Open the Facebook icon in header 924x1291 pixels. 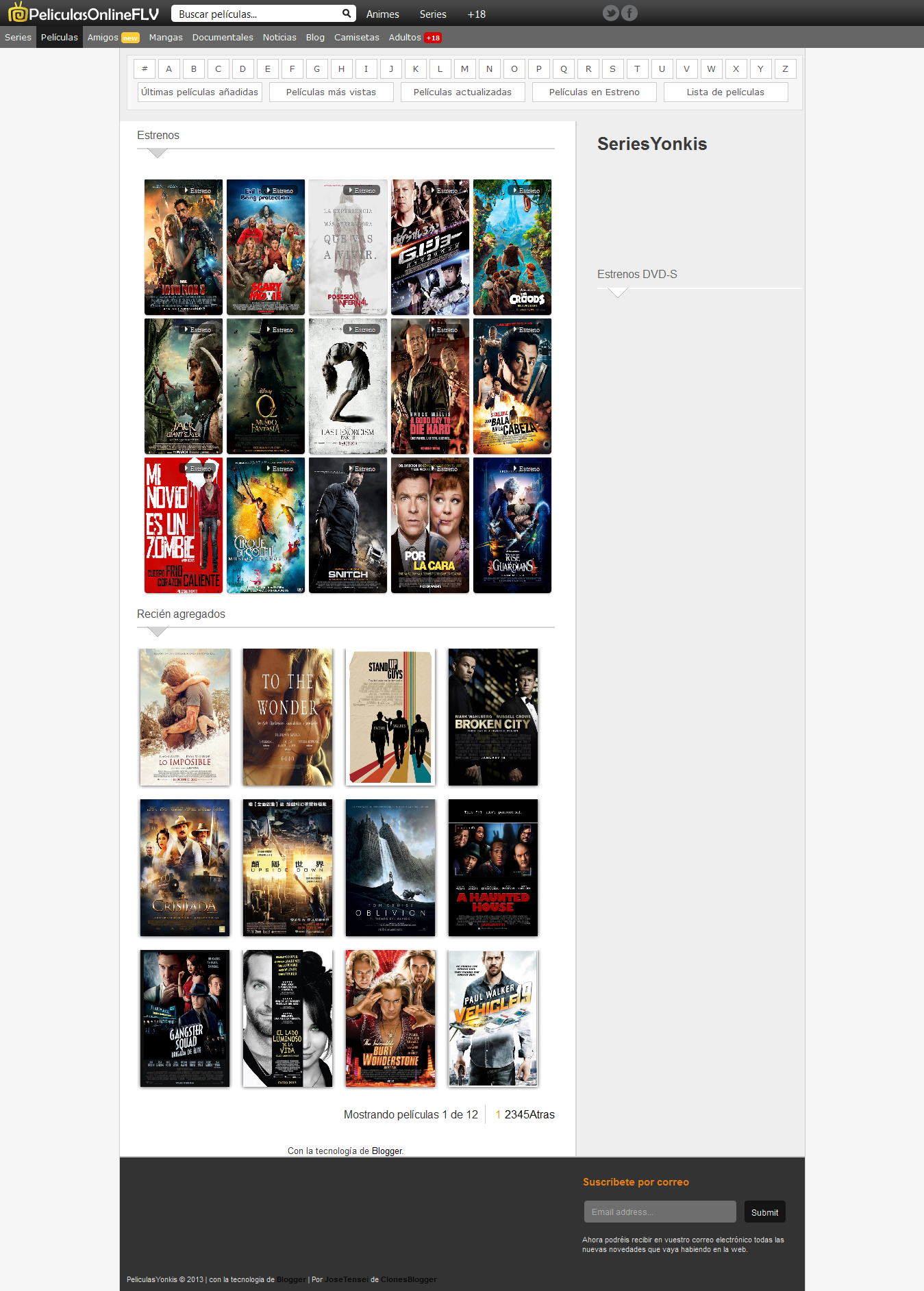629,13
